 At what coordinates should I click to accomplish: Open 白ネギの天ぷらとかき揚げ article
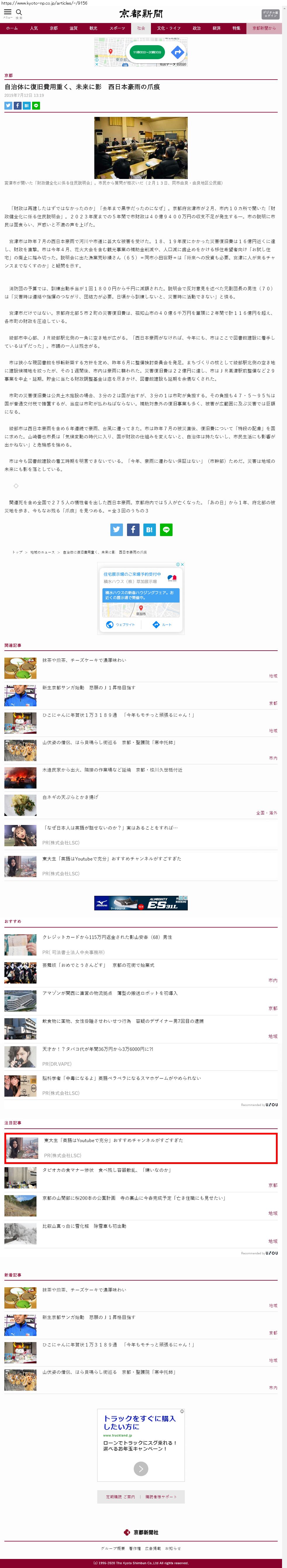[x=70, y=797]
